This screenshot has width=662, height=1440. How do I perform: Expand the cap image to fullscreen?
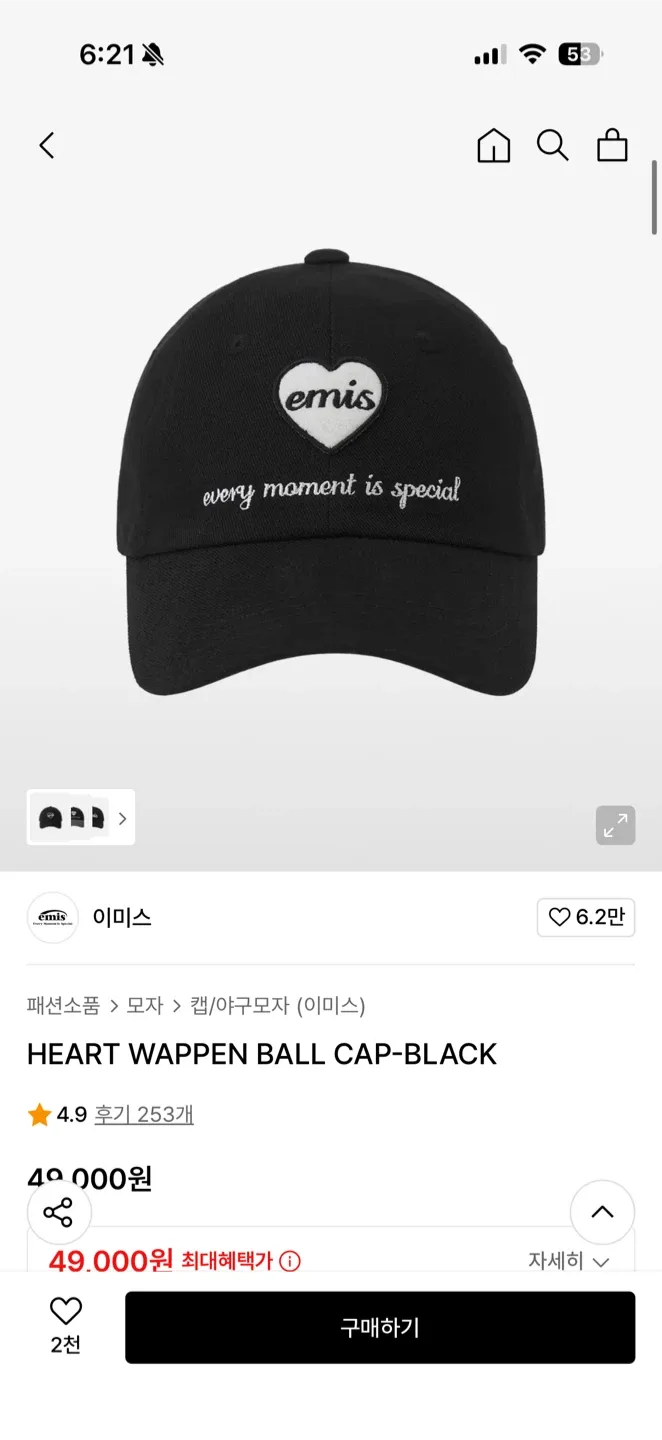[615, 825]
